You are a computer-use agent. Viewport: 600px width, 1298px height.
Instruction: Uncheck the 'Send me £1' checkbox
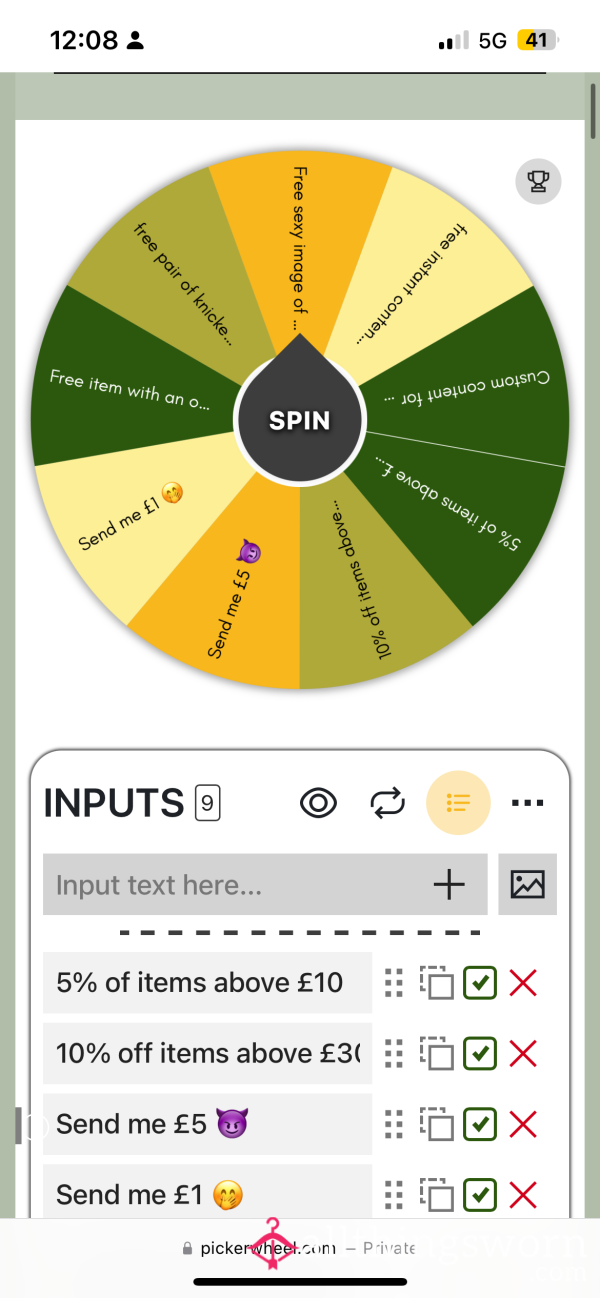tap(480, 1195)
